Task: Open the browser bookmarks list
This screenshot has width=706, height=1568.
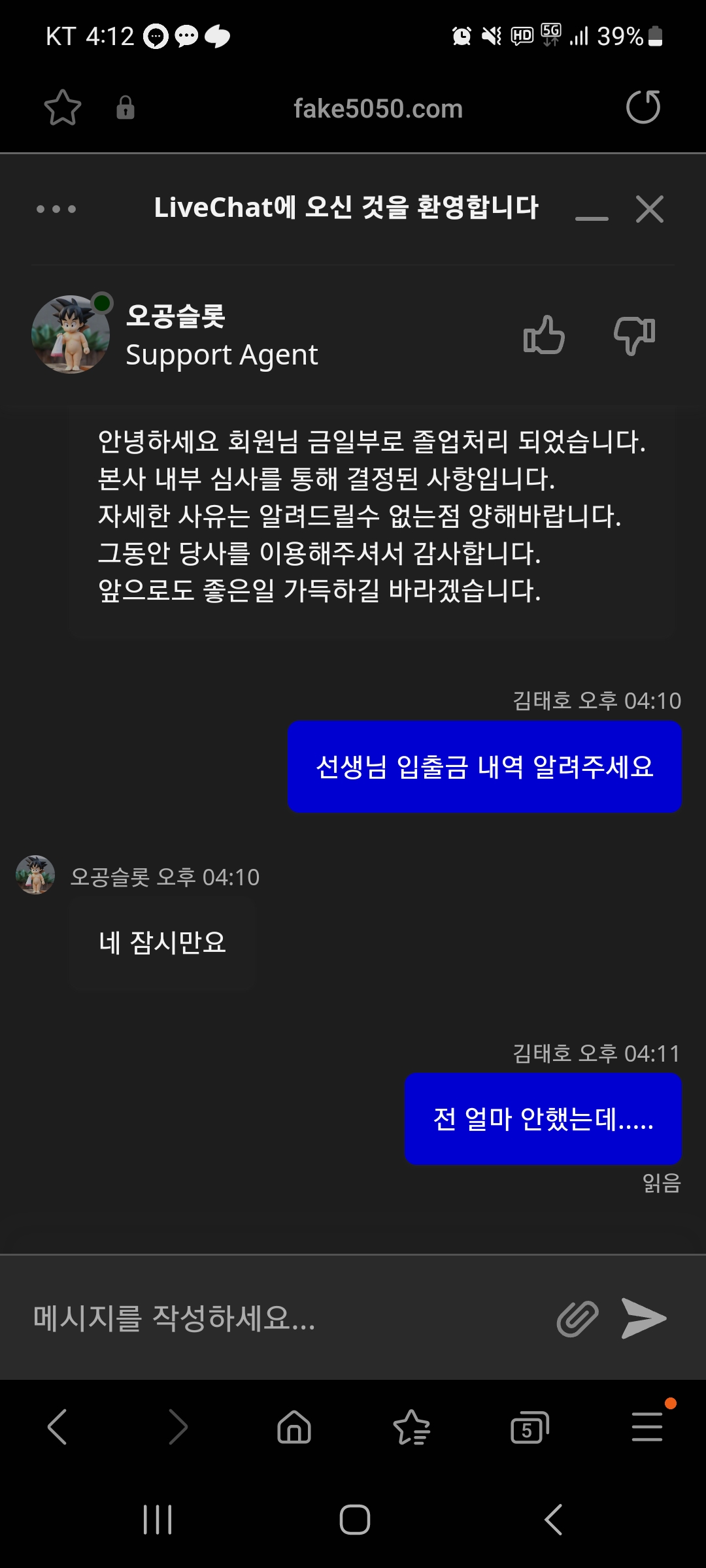Action: click(x=412, y=1426)
